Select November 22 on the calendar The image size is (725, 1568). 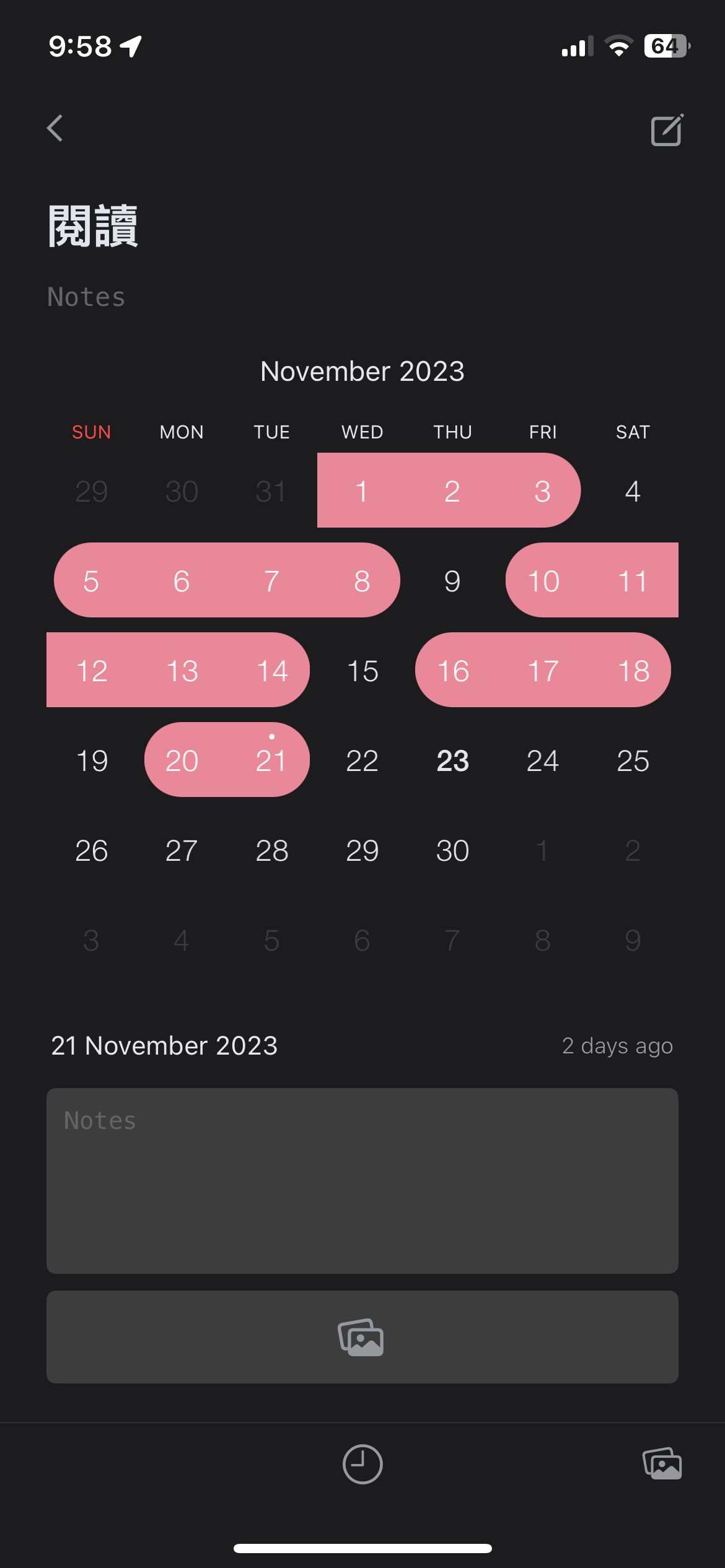tap(362, 760)
